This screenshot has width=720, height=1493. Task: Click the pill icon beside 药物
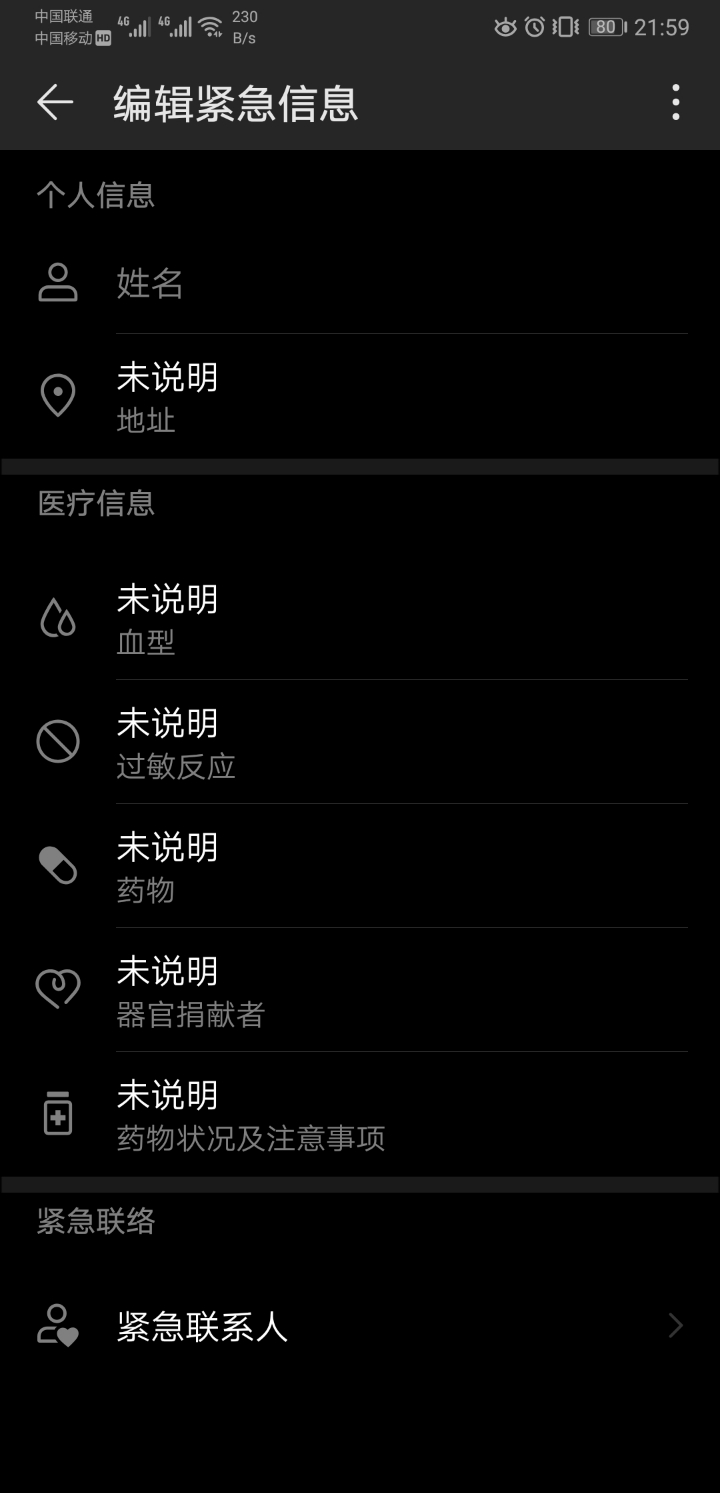click(x=57, y=866)
